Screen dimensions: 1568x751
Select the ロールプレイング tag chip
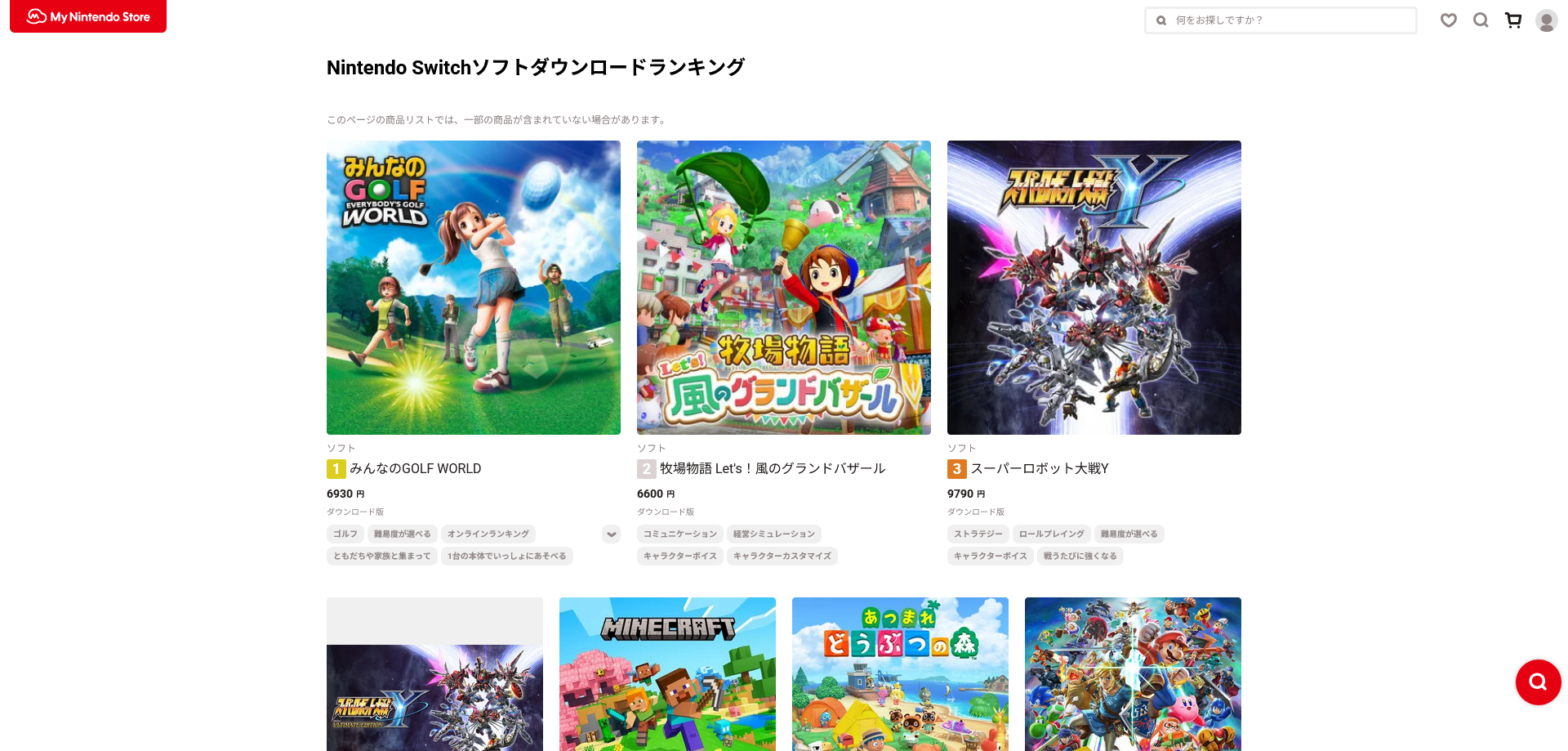point(1051,534)
